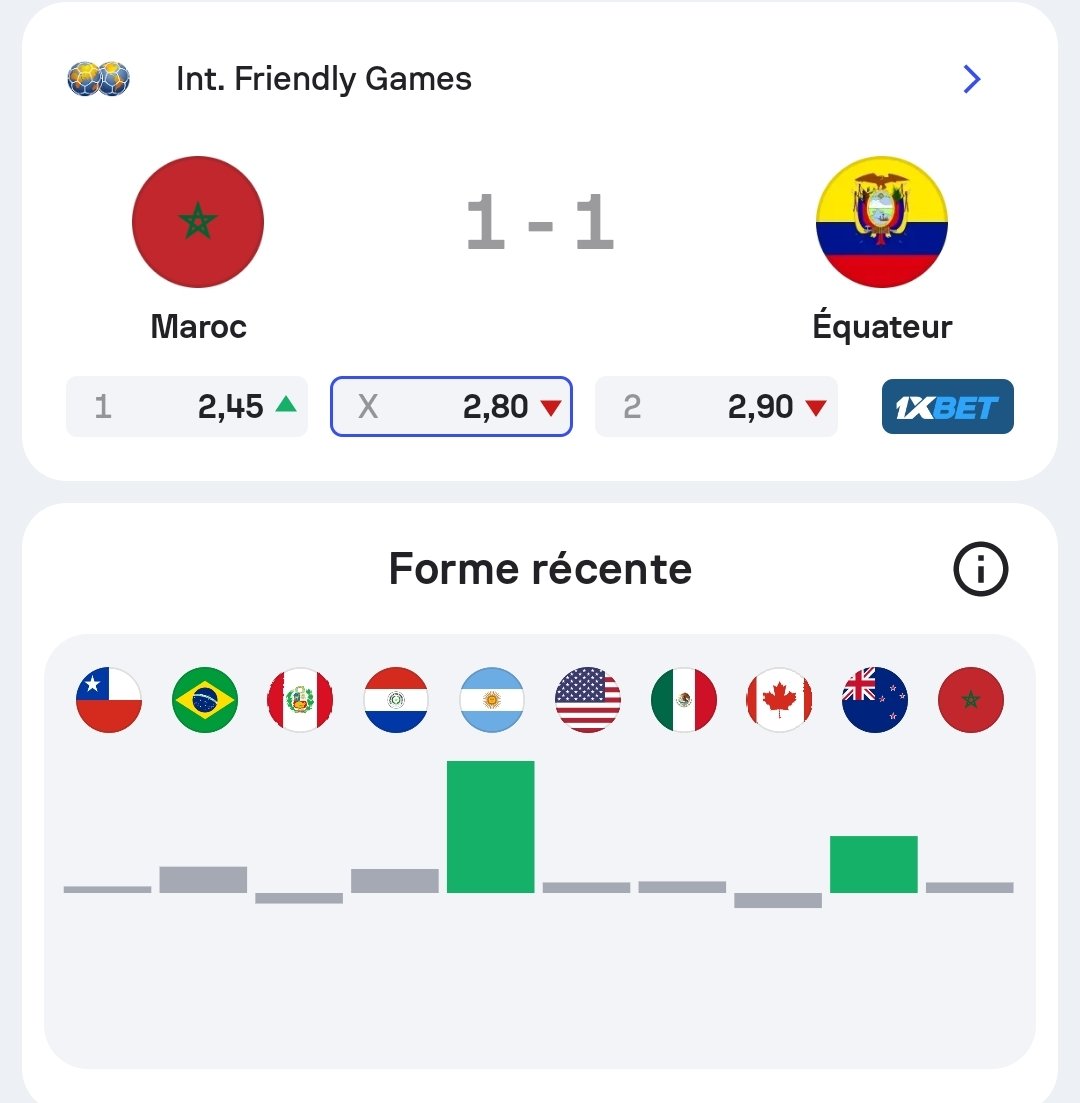Image resolution: width=1080 pixels, height=1103 pixels.
Task: Tap the Chile flag in recent form
Action: click(109, 700)
